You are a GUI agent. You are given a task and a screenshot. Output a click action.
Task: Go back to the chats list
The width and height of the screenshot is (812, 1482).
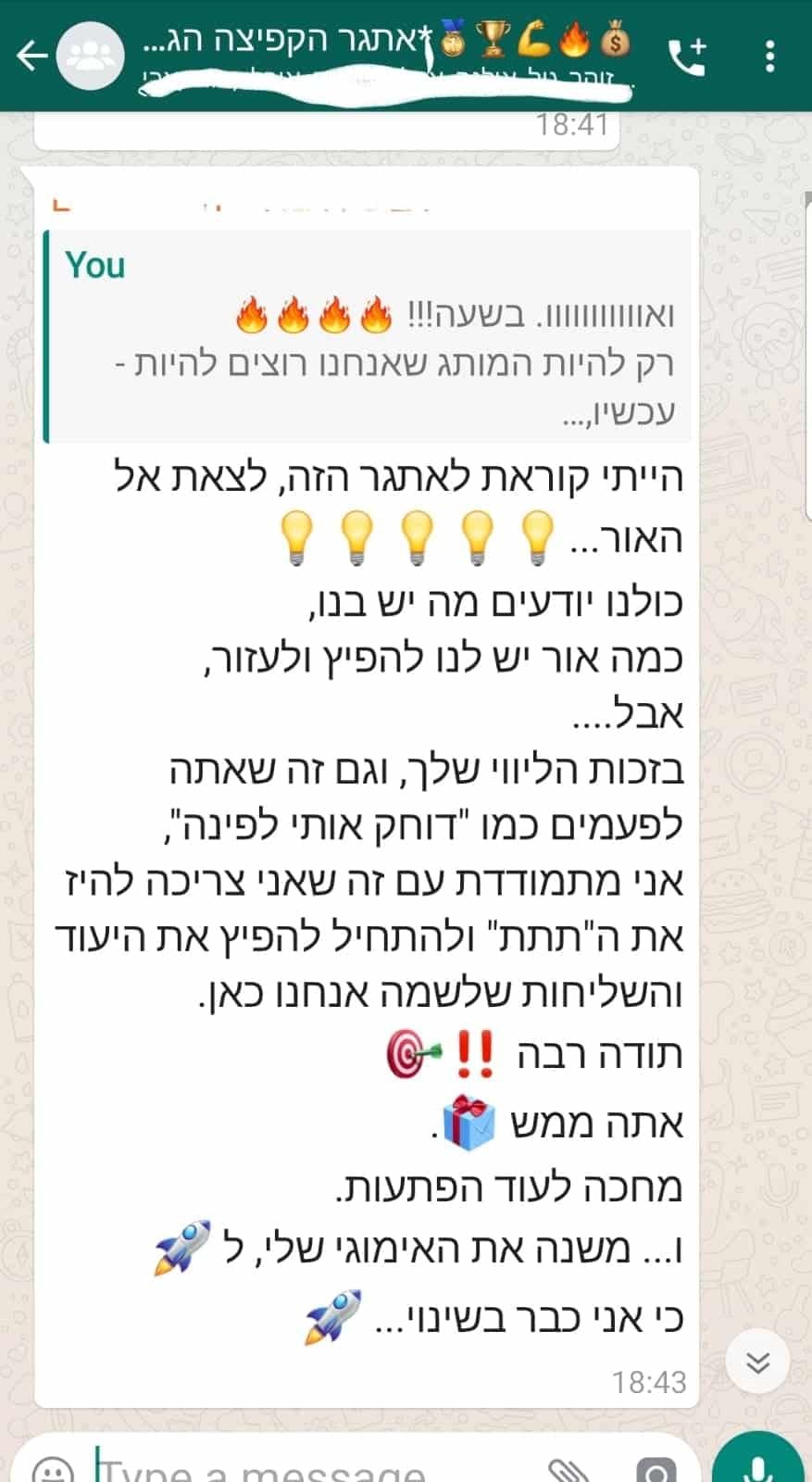pyautogui.click(x=31, y=57)
